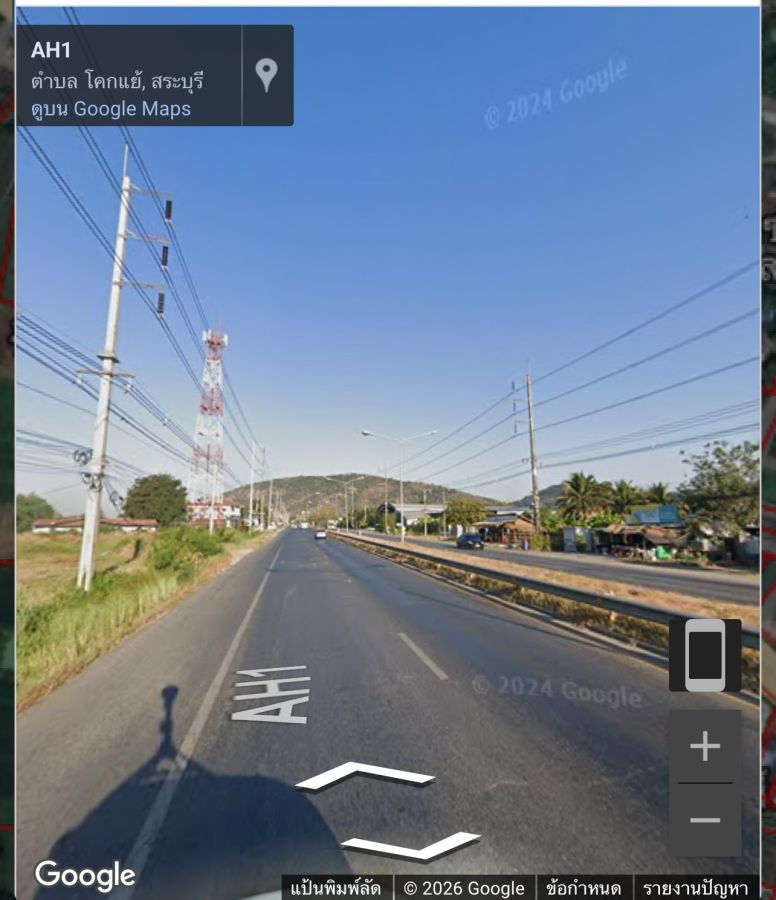Open the ดูบน Google Maps link
The height and width of the screenshot is (900, 776).
pyautogui.click(x=111, y=109)
